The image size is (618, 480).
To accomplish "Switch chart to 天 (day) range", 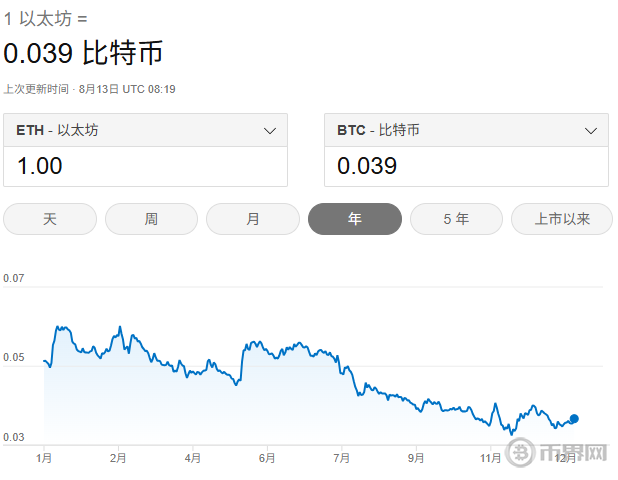I will (50, 219).
